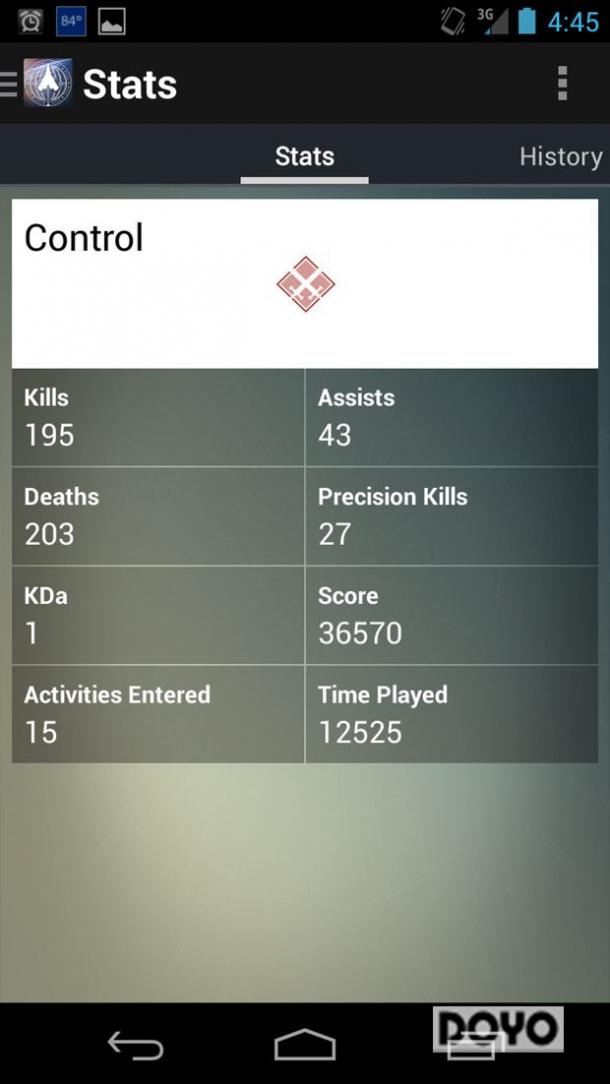Select the Stats tab
610x1084 pixels.
point(304,157)
